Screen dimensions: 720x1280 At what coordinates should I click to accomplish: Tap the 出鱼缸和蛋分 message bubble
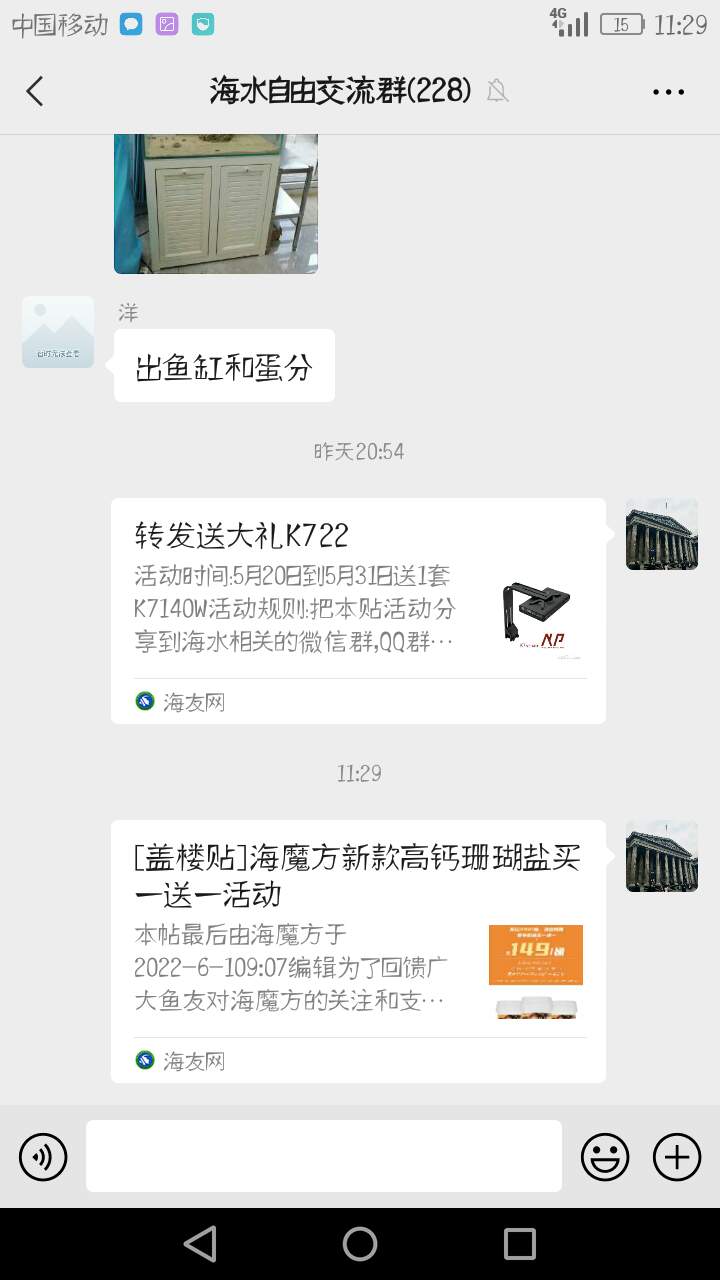224,367
